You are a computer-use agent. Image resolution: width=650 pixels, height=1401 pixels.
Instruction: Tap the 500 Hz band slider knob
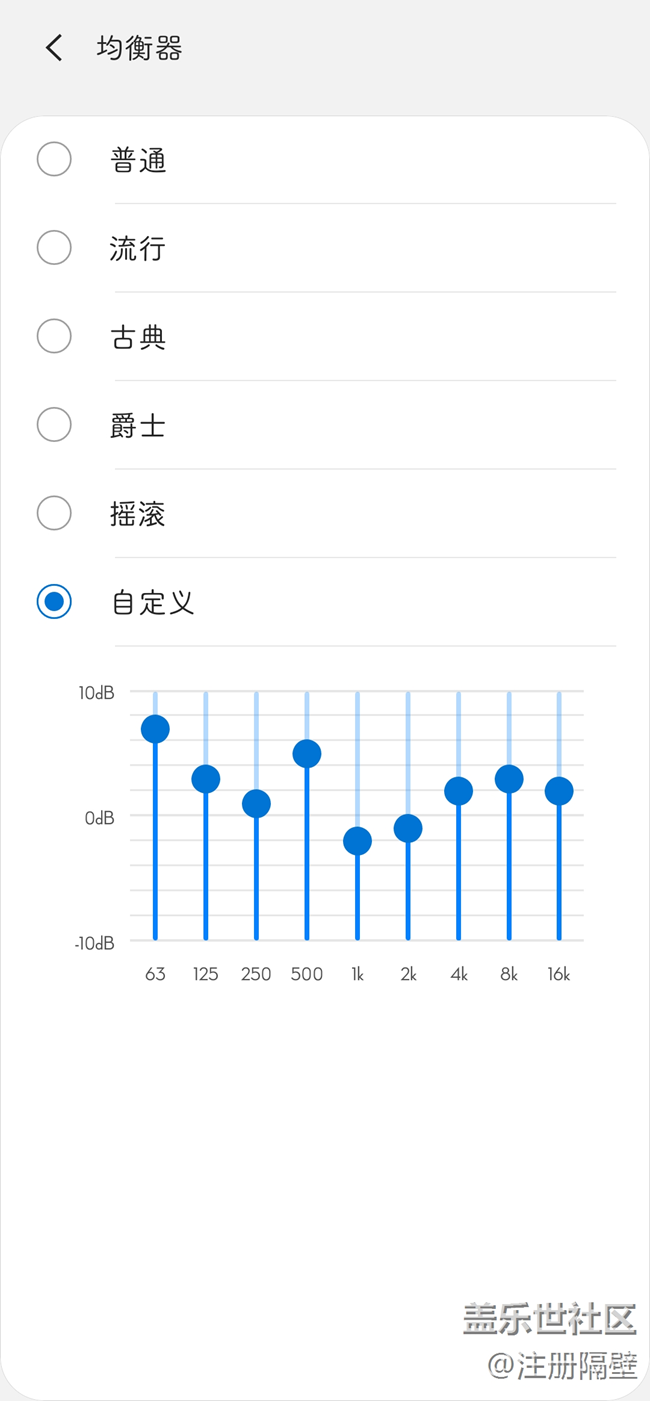[x=307, y=754]
